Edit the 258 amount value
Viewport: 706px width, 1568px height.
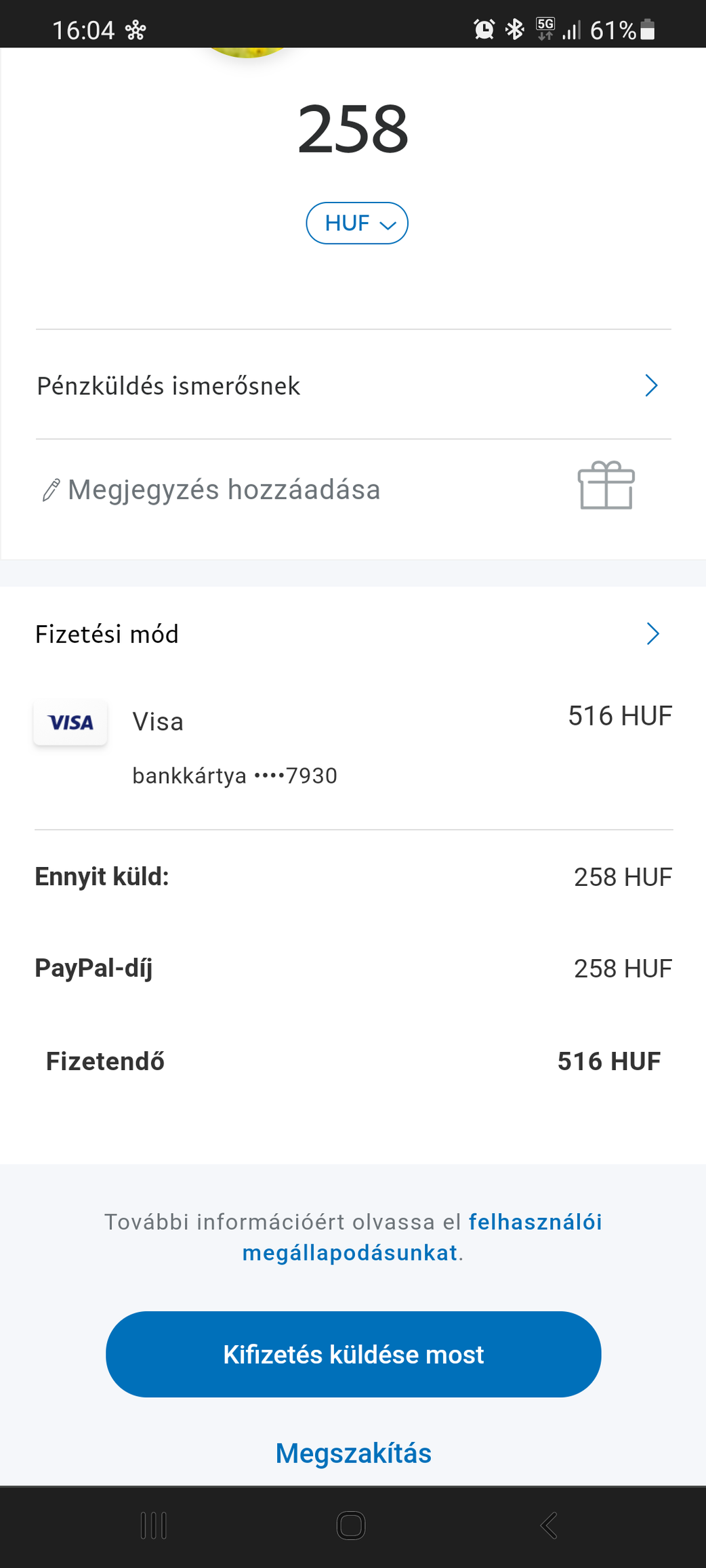click(353, 129)
